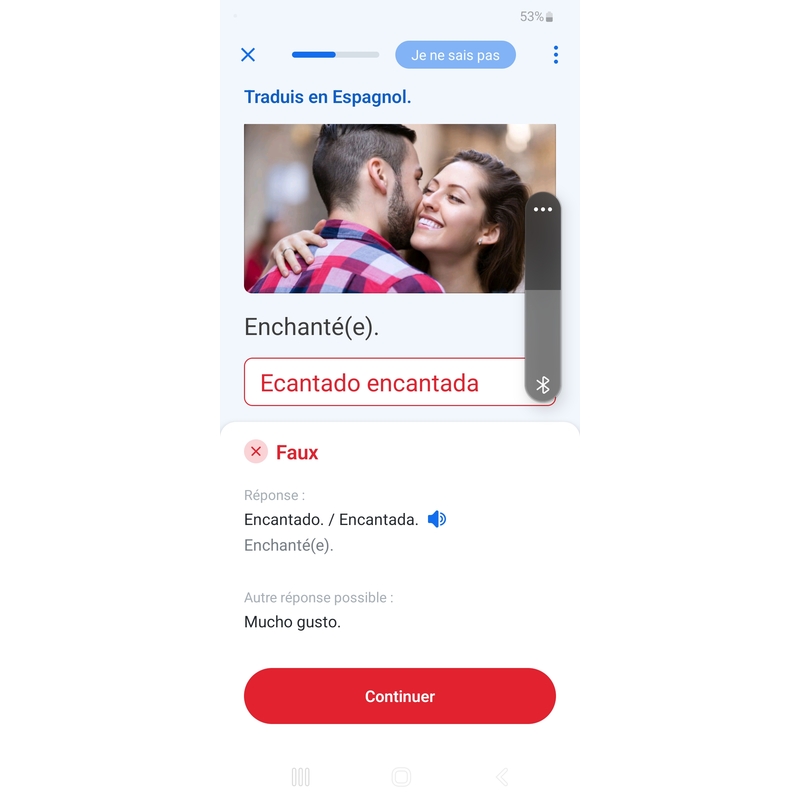Go back using the system back button
This screenshot has width=800, height=800.
502,777
